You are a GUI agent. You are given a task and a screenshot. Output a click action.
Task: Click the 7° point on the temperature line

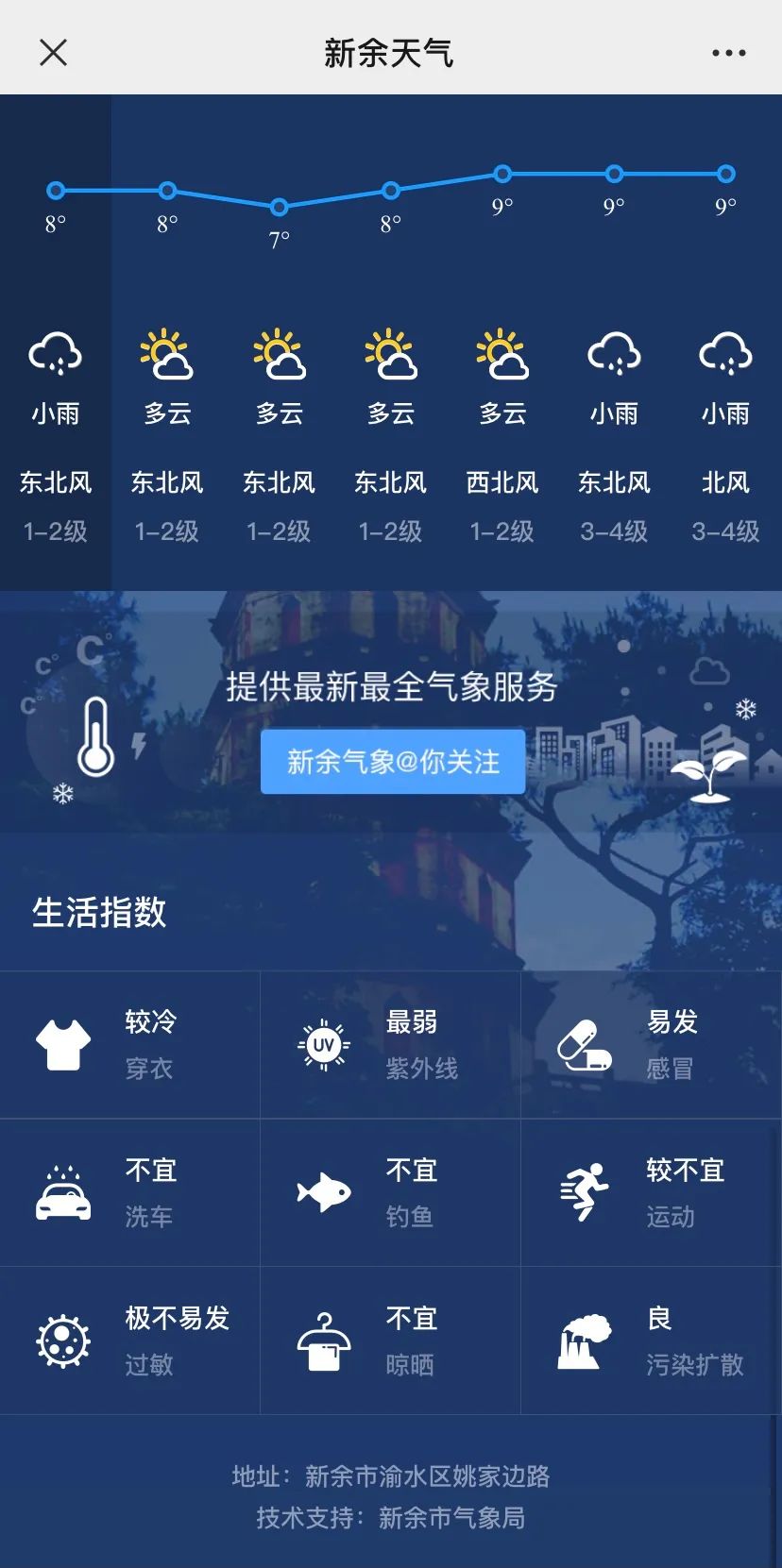point(278,206)
